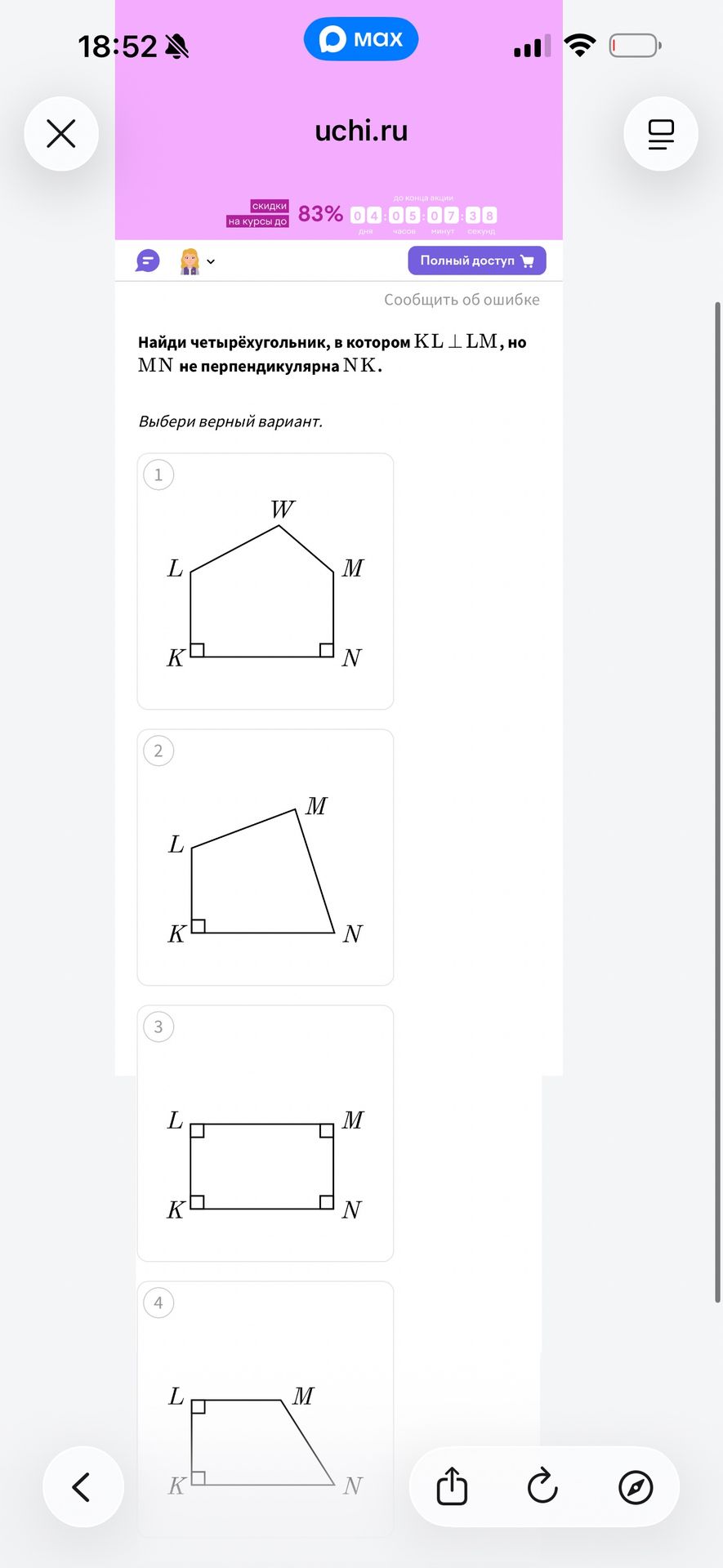
Task: Go back with the bottom arrow
Action: pos(83,1487)
